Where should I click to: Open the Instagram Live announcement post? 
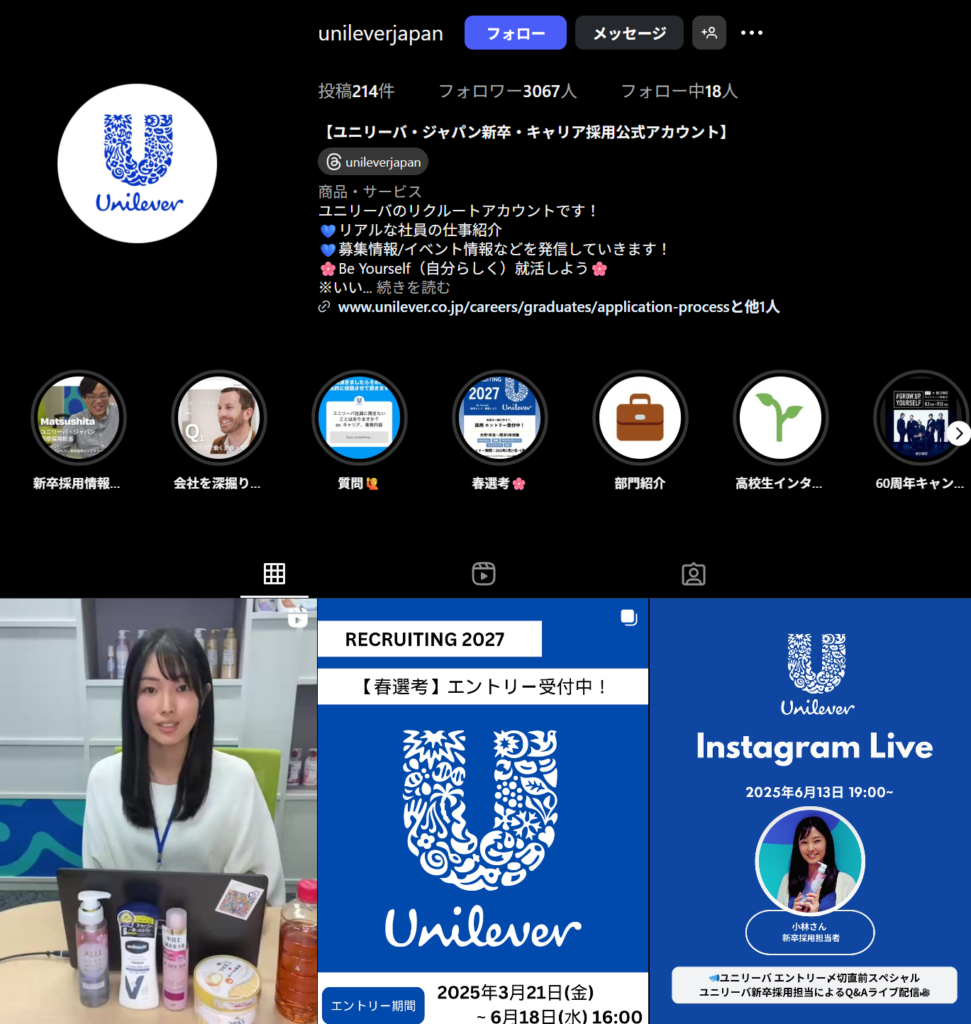click(811, 811)
